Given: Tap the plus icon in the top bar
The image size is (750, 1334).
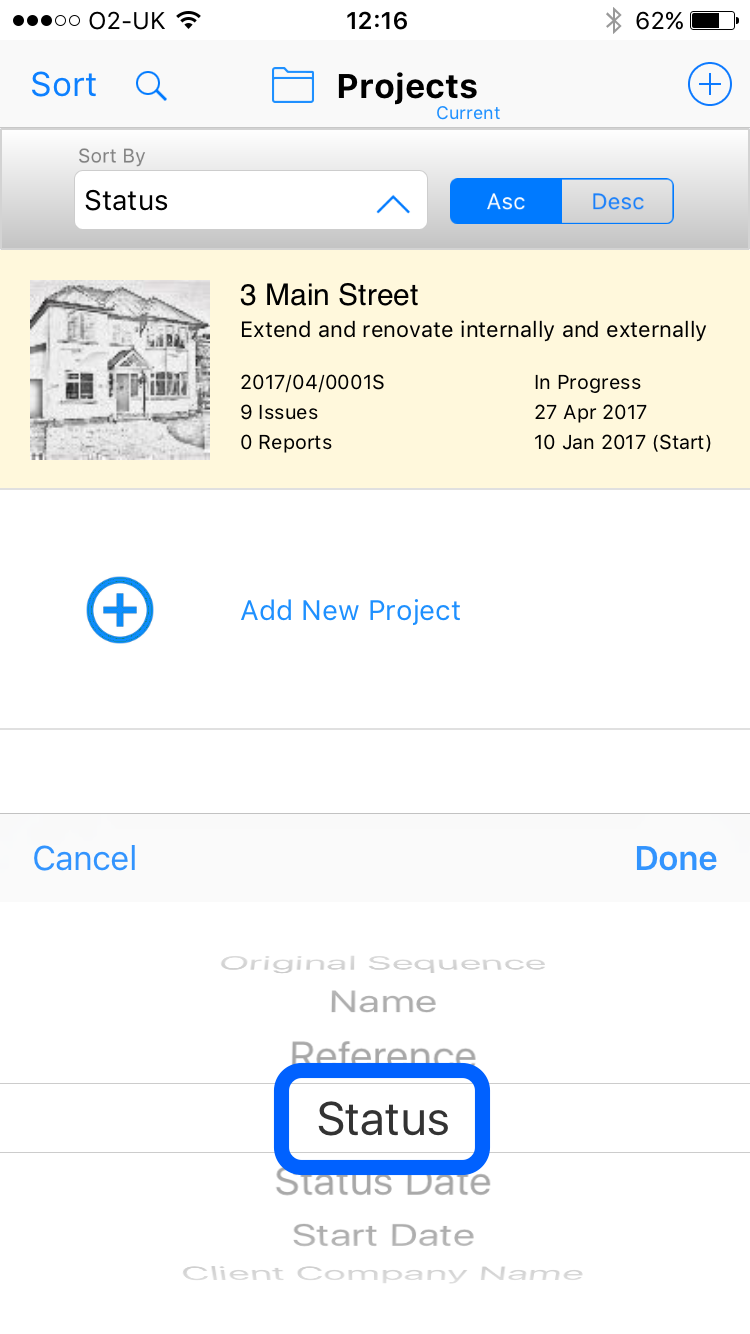Looking at the screenshot, I should (709, 85).
